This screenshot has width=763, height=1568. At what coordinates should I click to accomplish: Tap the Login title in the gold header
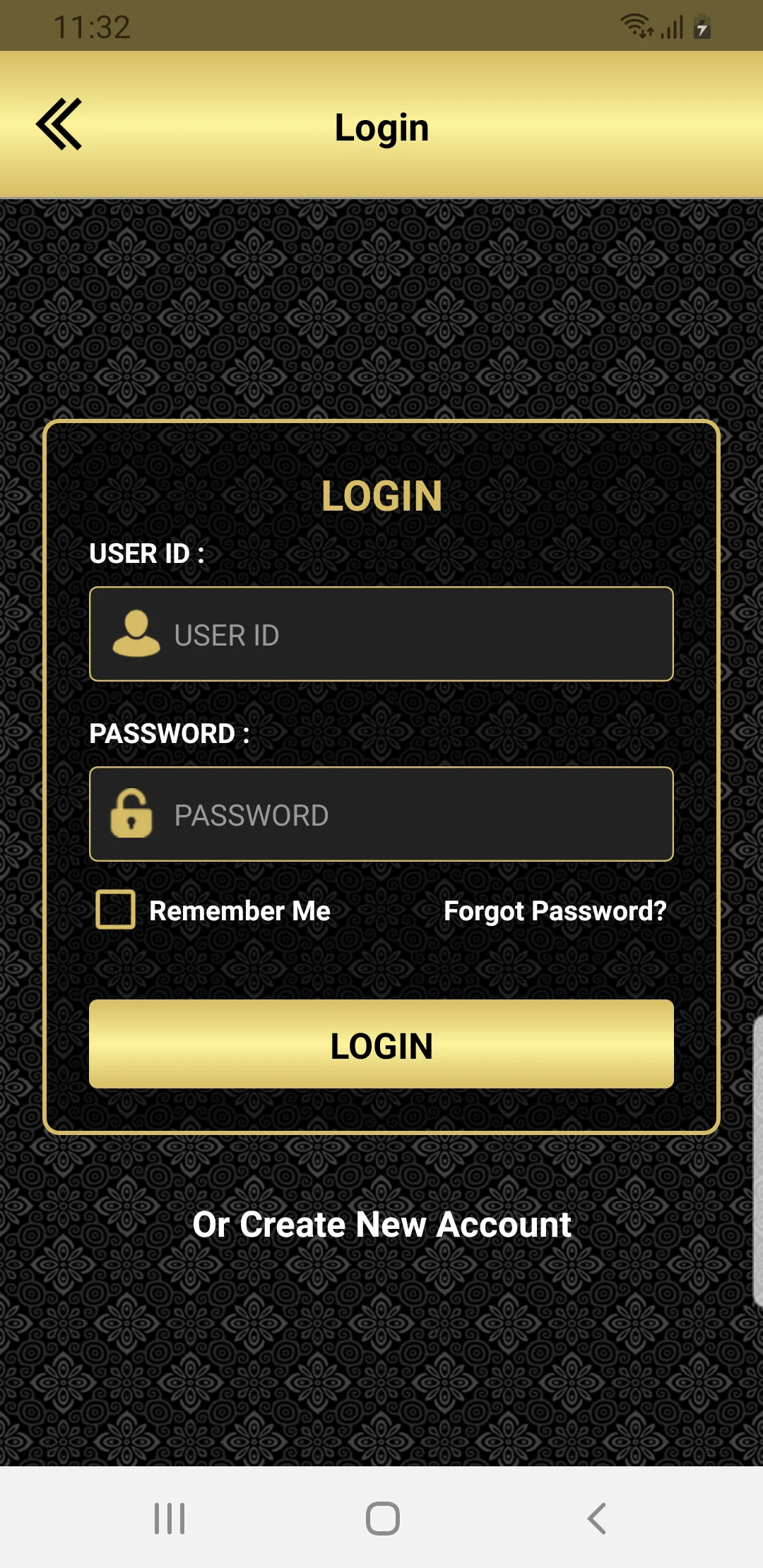381,127
